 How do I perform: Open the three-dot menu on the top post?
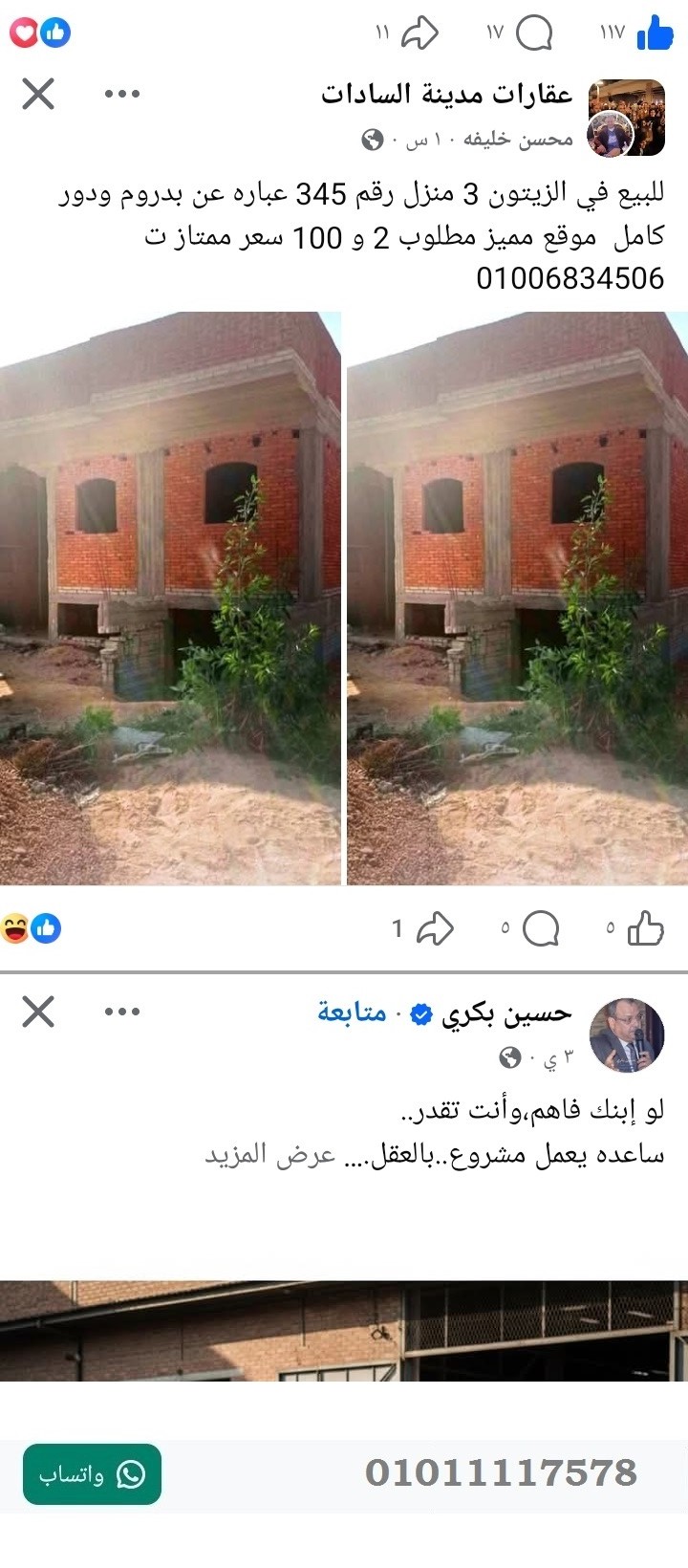[x=120, y=95]
